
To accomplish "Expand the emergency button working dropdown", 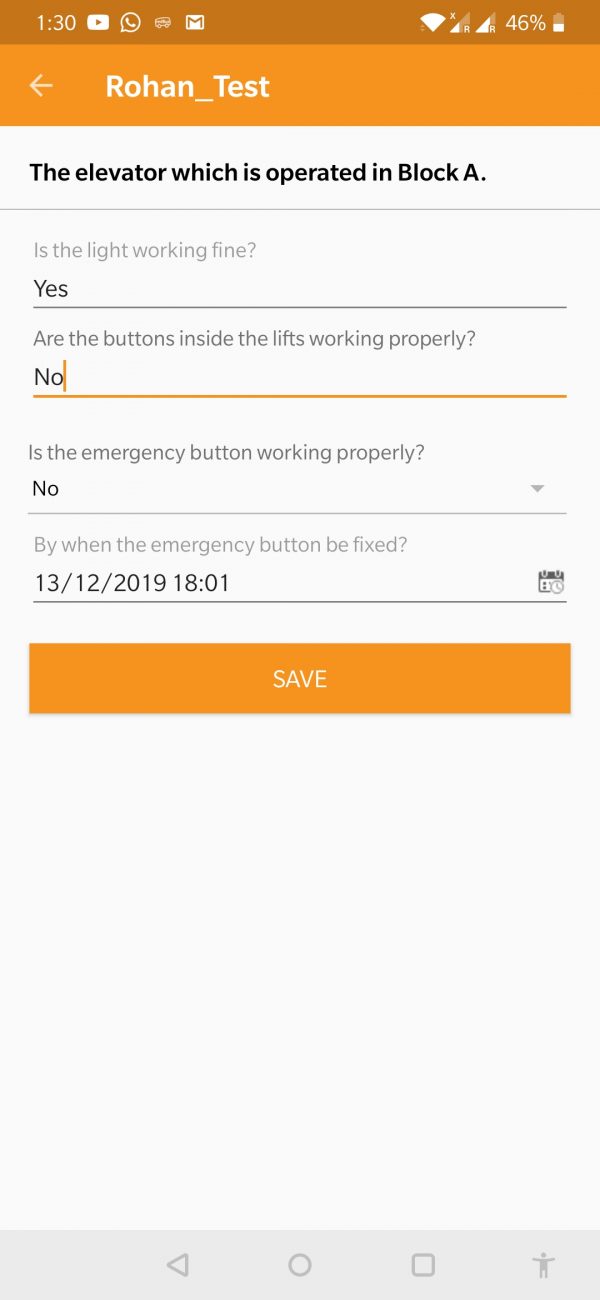I will pos(297,489).
